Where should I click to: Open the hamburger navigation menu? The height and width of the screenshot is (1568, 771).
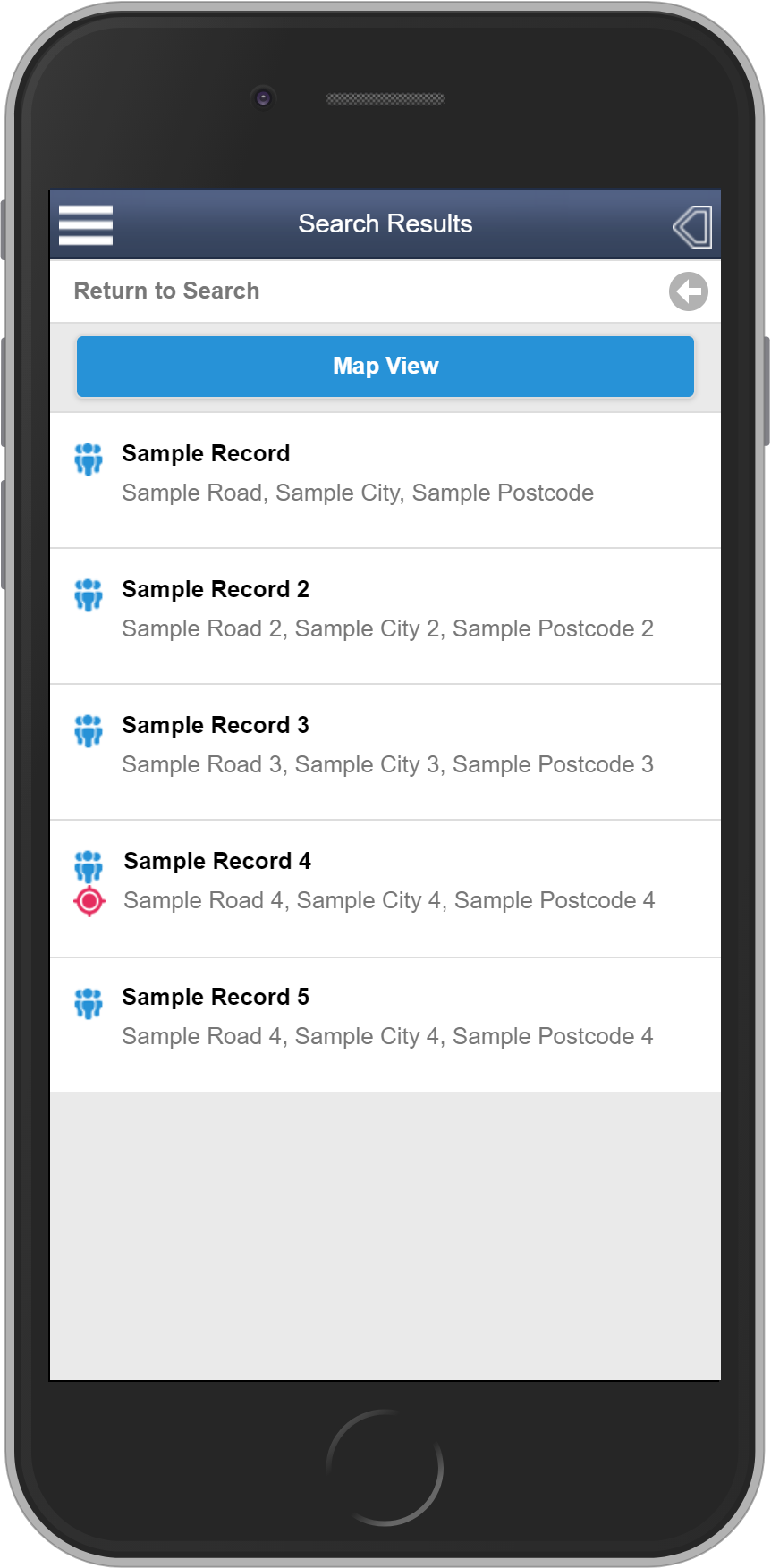pos(85,223)
